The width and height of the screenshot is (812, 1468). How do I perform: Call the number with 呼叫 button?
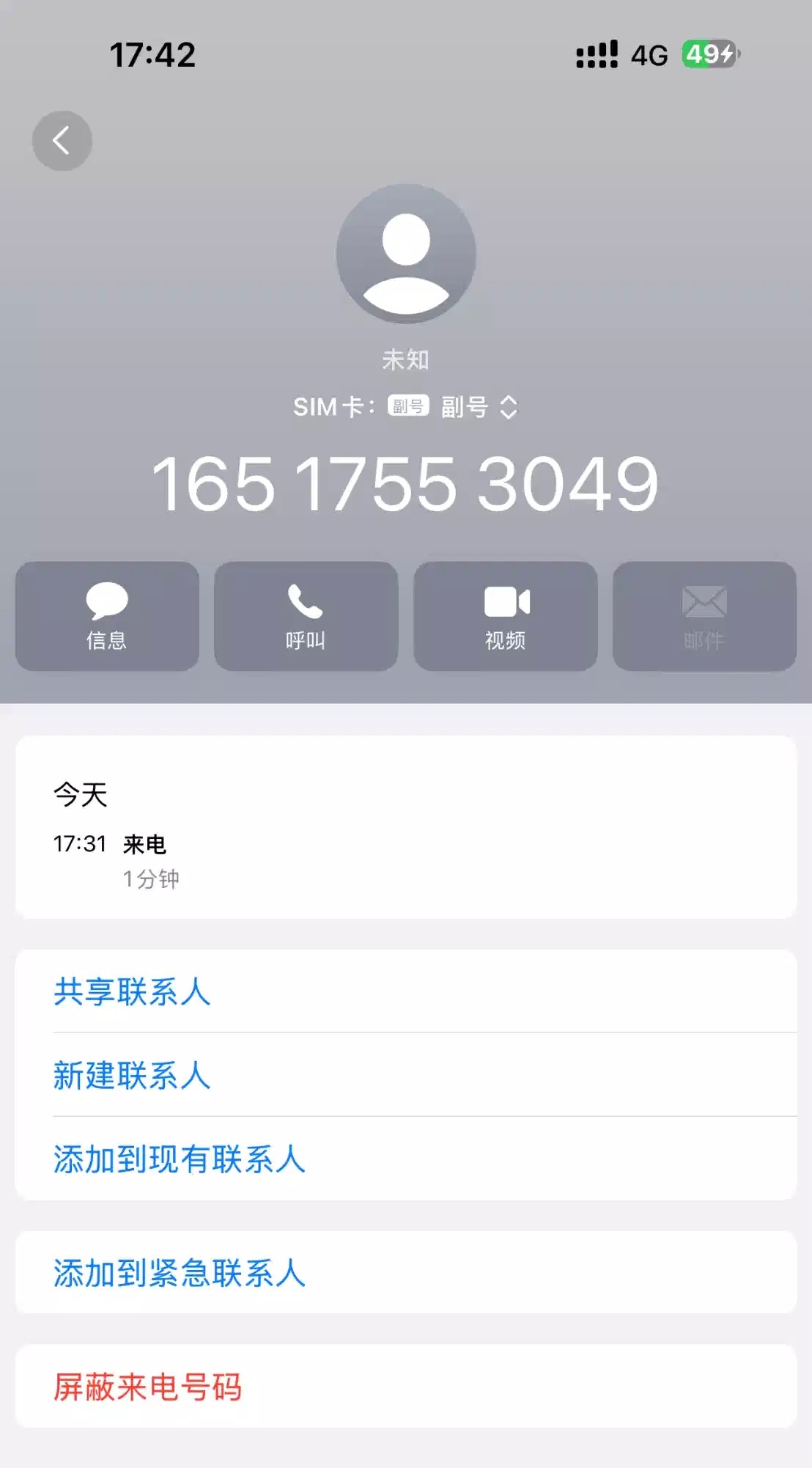(306, 616)
